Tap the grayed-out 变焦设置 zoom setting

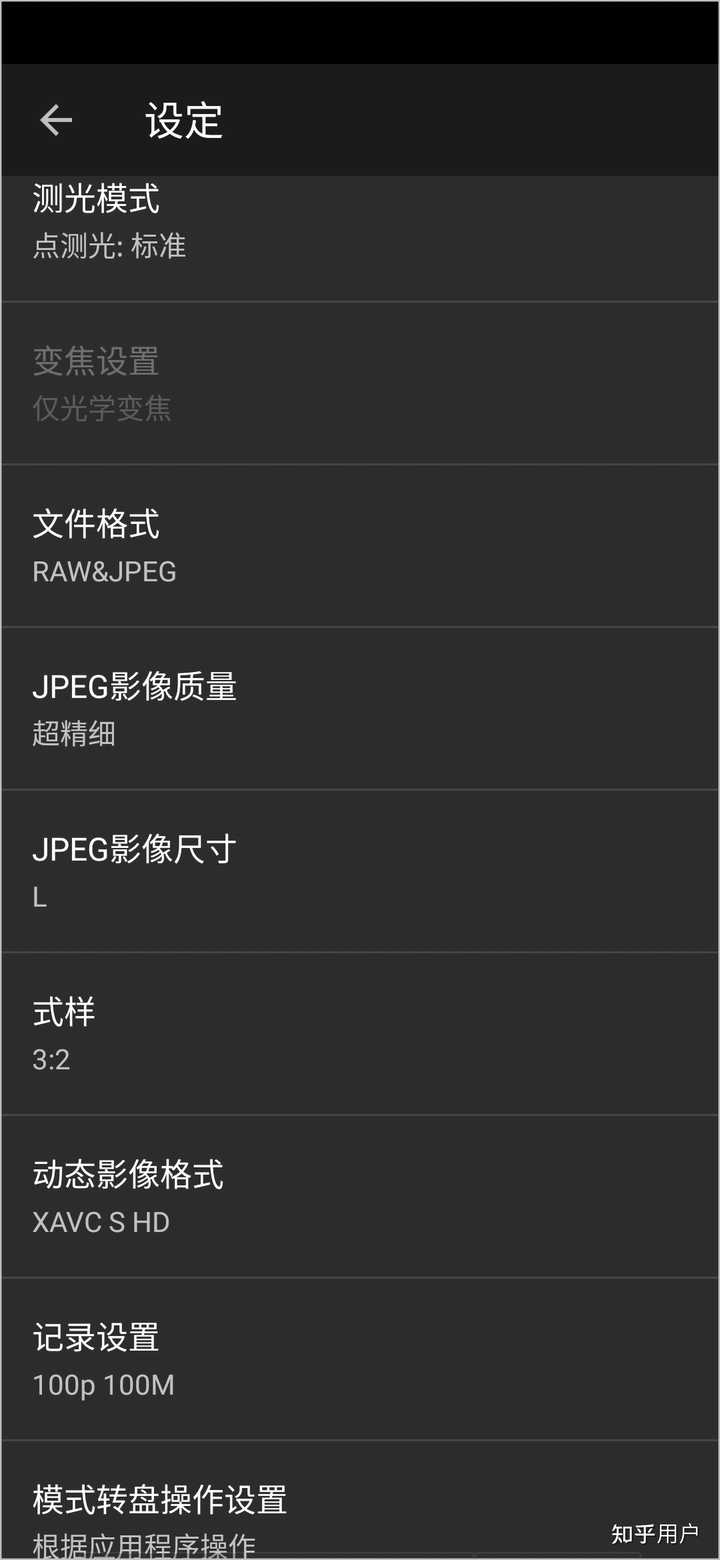tap(95, 361)
